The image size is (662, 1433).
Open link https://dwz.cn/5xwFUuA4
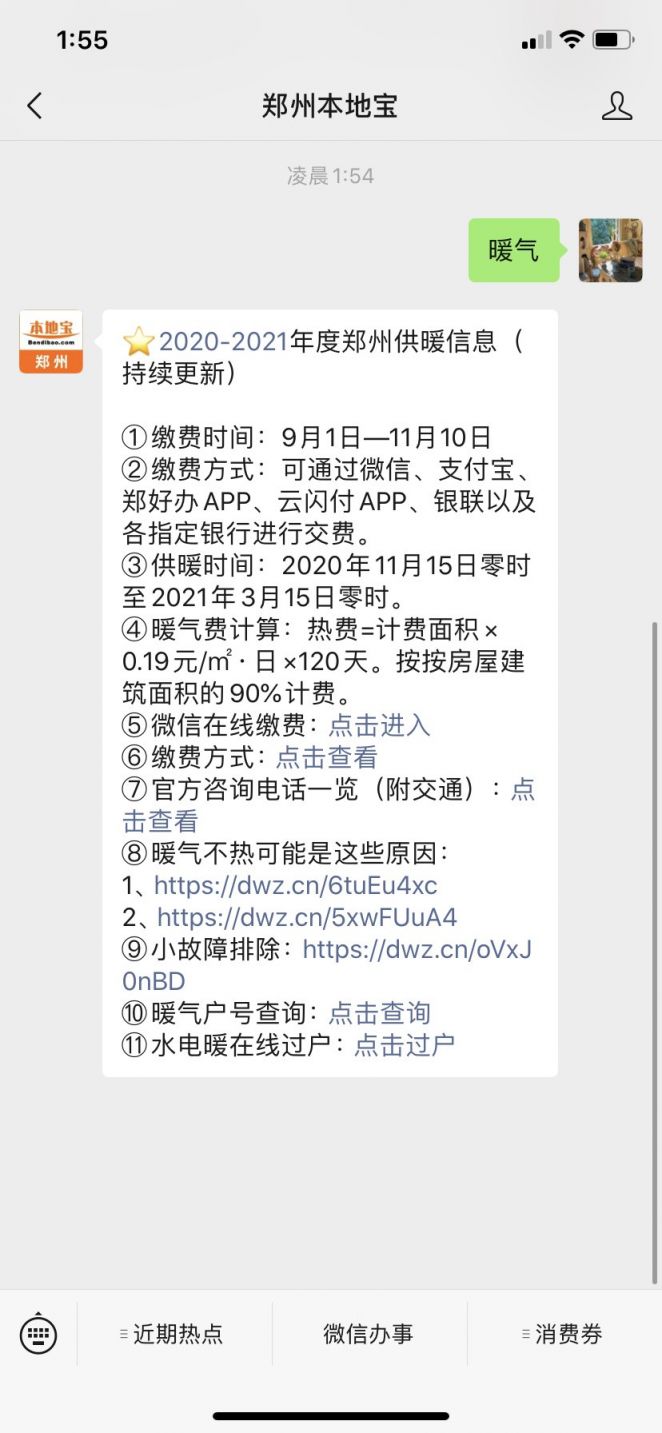pos(307,917)
